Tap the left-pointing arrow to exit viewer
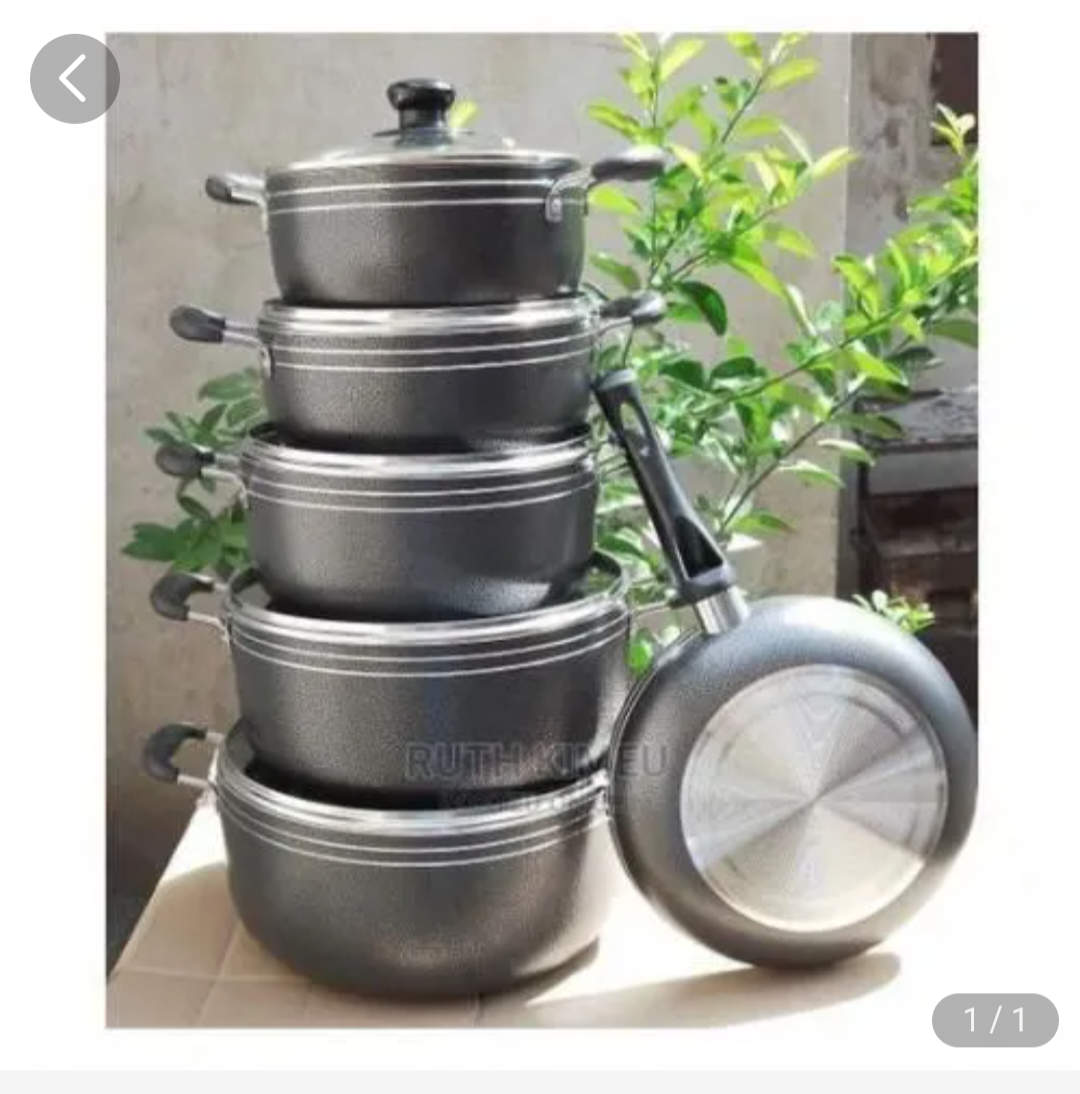 (x=76, y=77)
